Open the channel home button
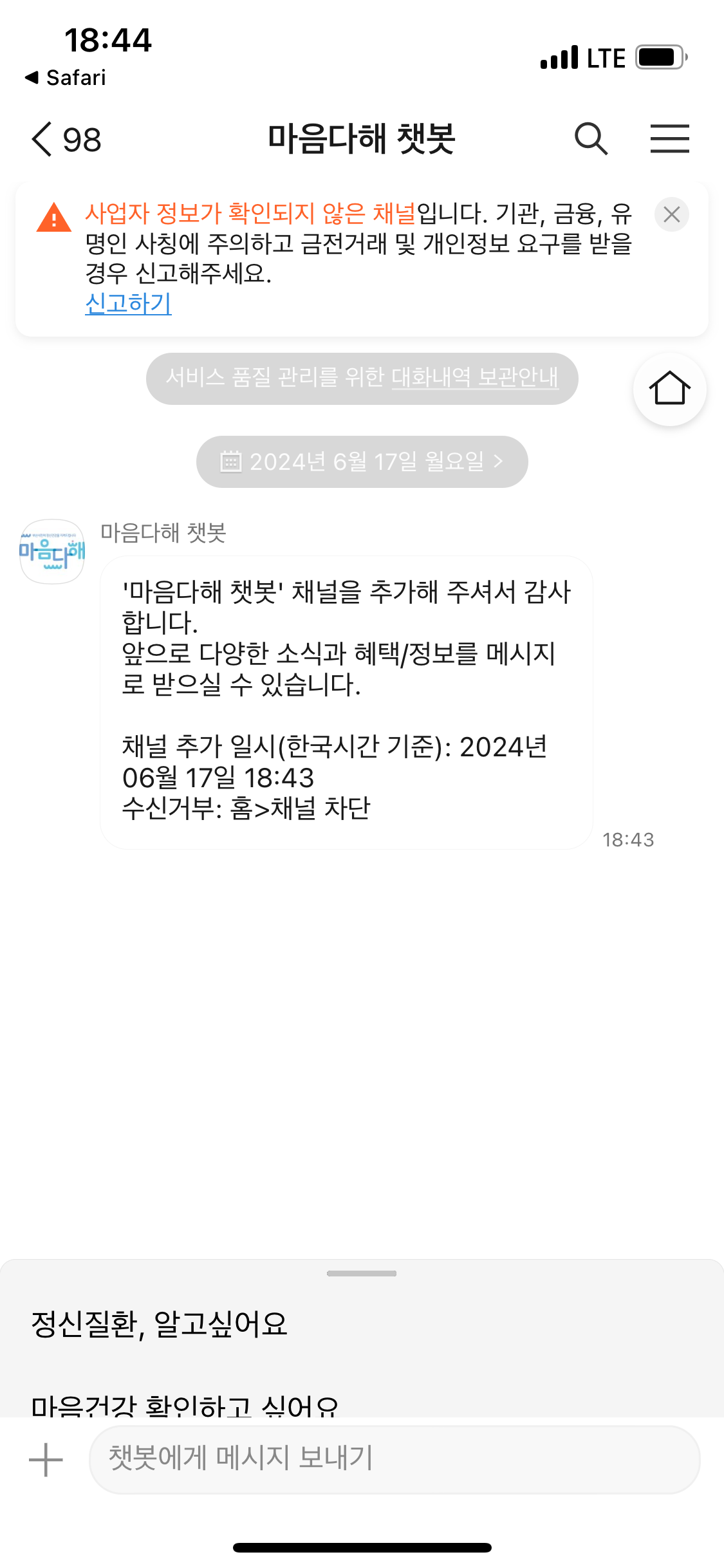 coord(669,389)
